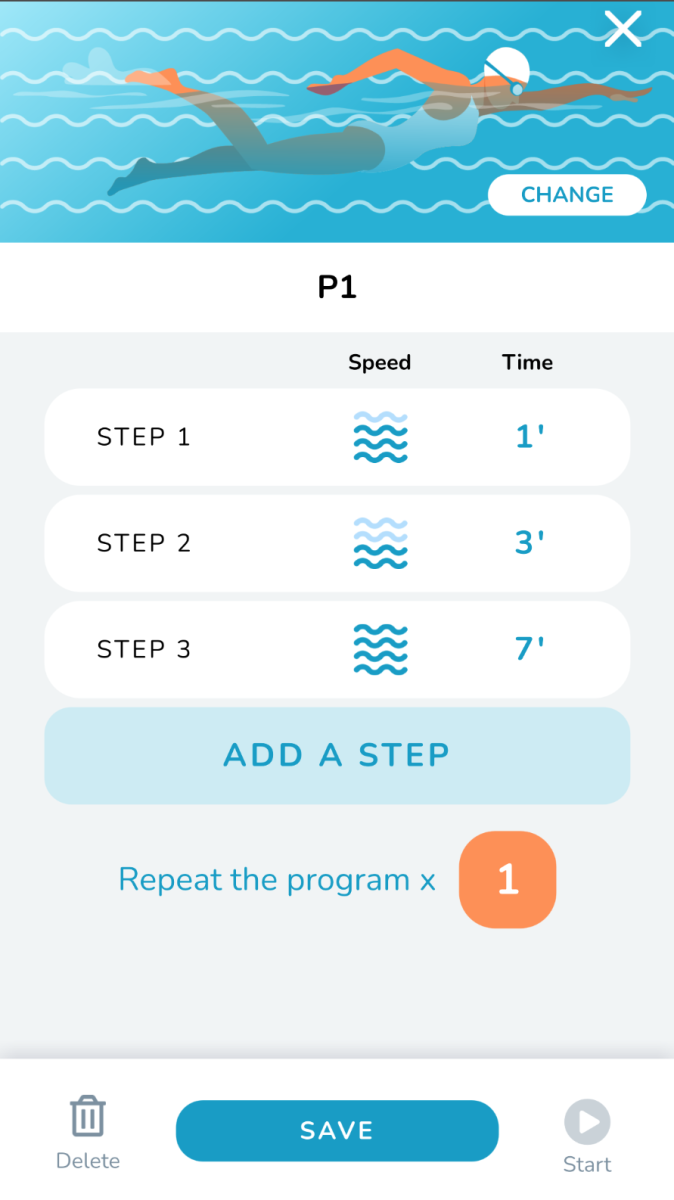Tap CHANGE to swap the cover image
Screen dimensions: 674x1200
pyautogui.click(x=567, y=195)
